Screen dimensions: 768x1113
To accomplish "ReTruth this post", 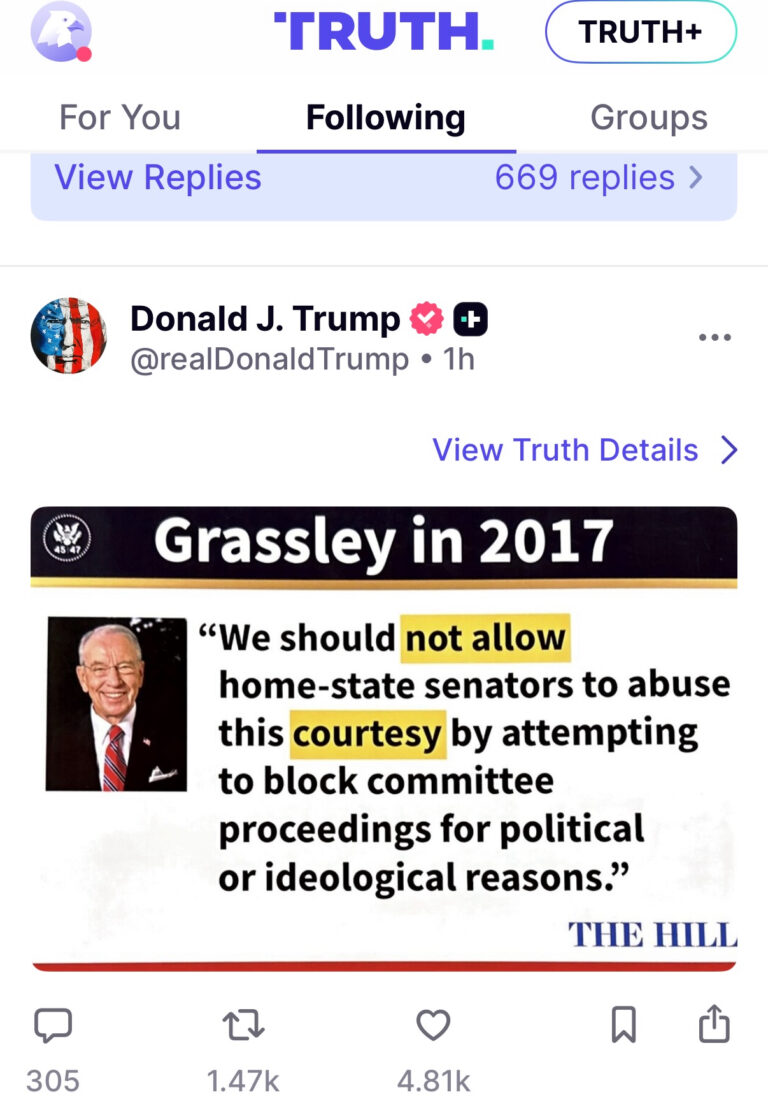I will coord(242,1025).
